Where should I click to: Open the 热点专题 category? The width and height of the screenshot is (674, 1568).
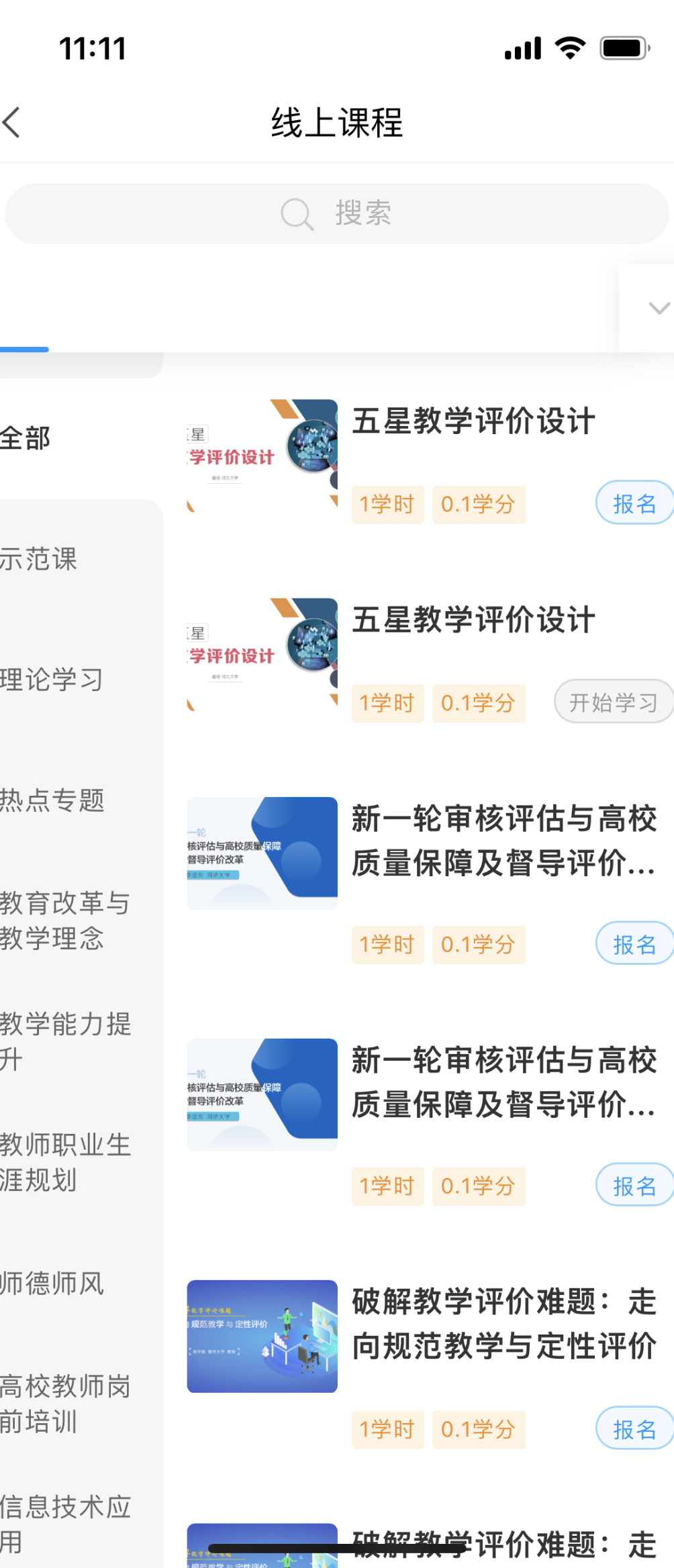(x=52, y=800)
